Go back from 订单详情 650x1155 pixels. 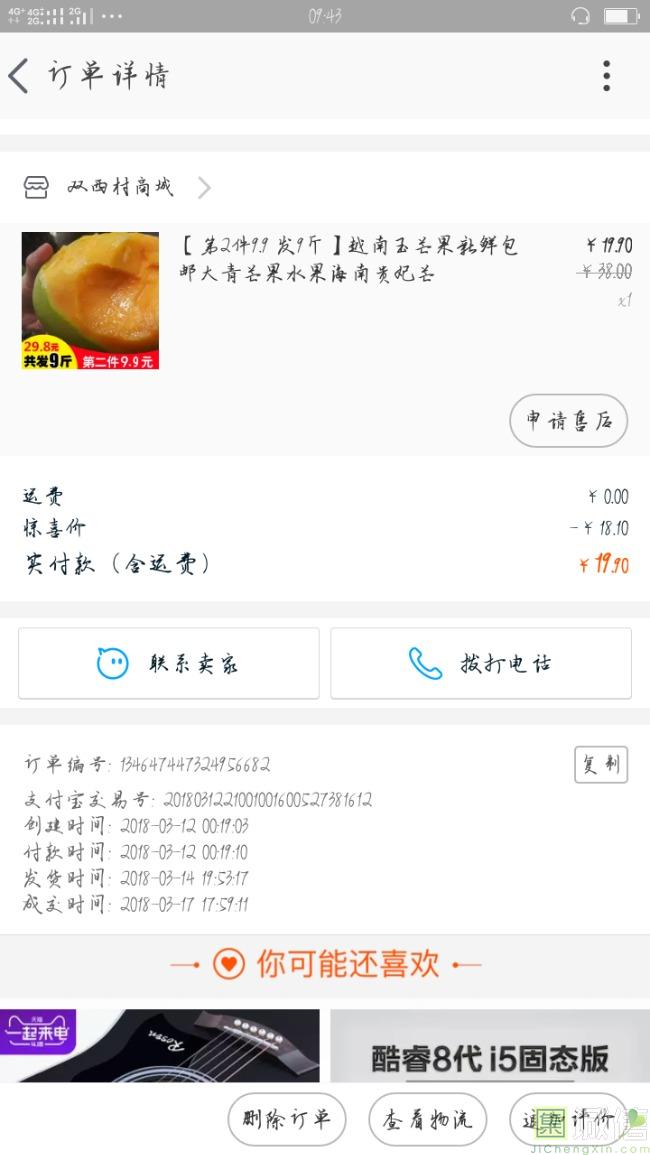click(x=19, y=76)
